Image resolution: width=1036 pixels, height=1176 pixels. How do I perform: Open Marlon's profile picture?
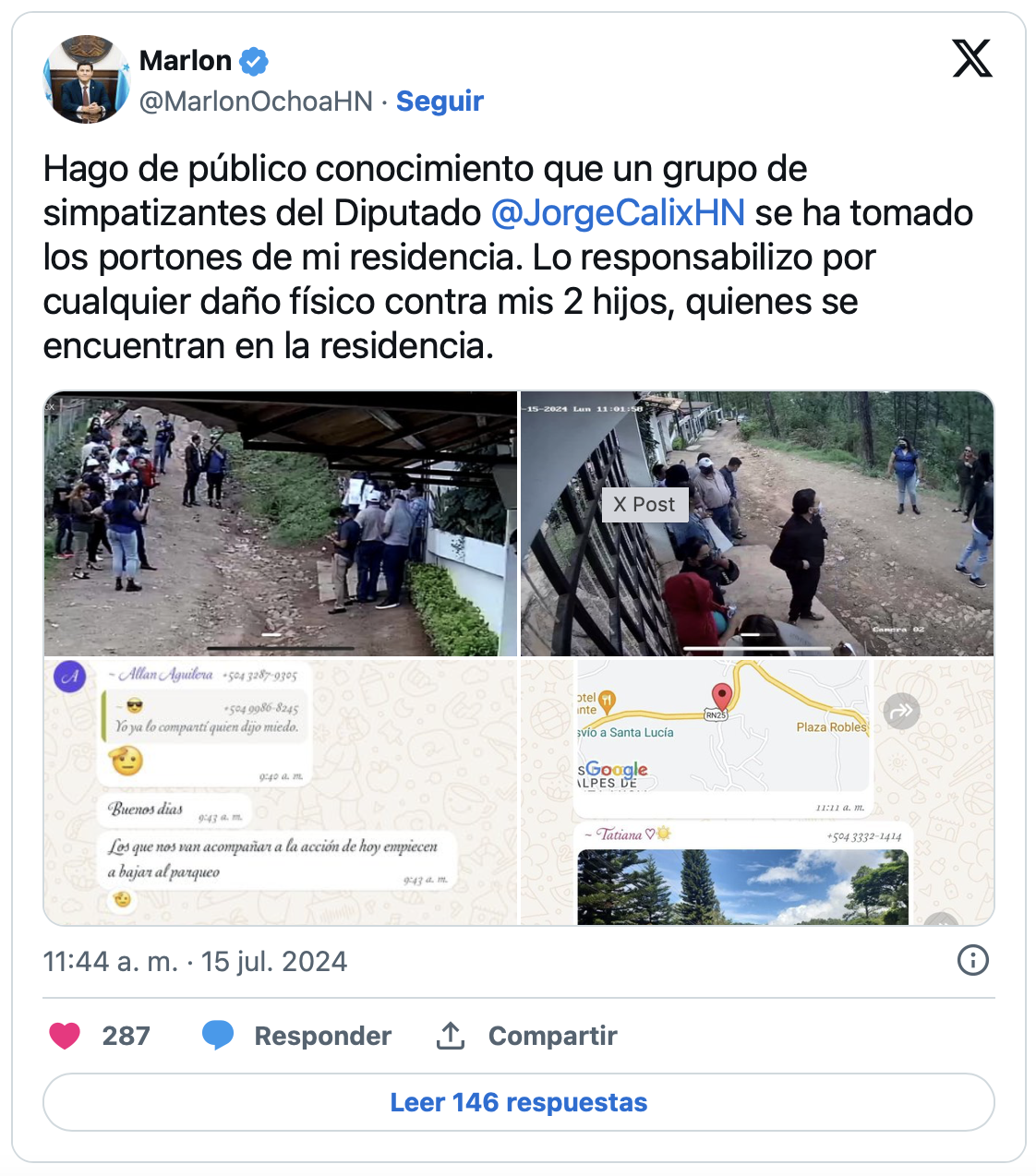87,80
